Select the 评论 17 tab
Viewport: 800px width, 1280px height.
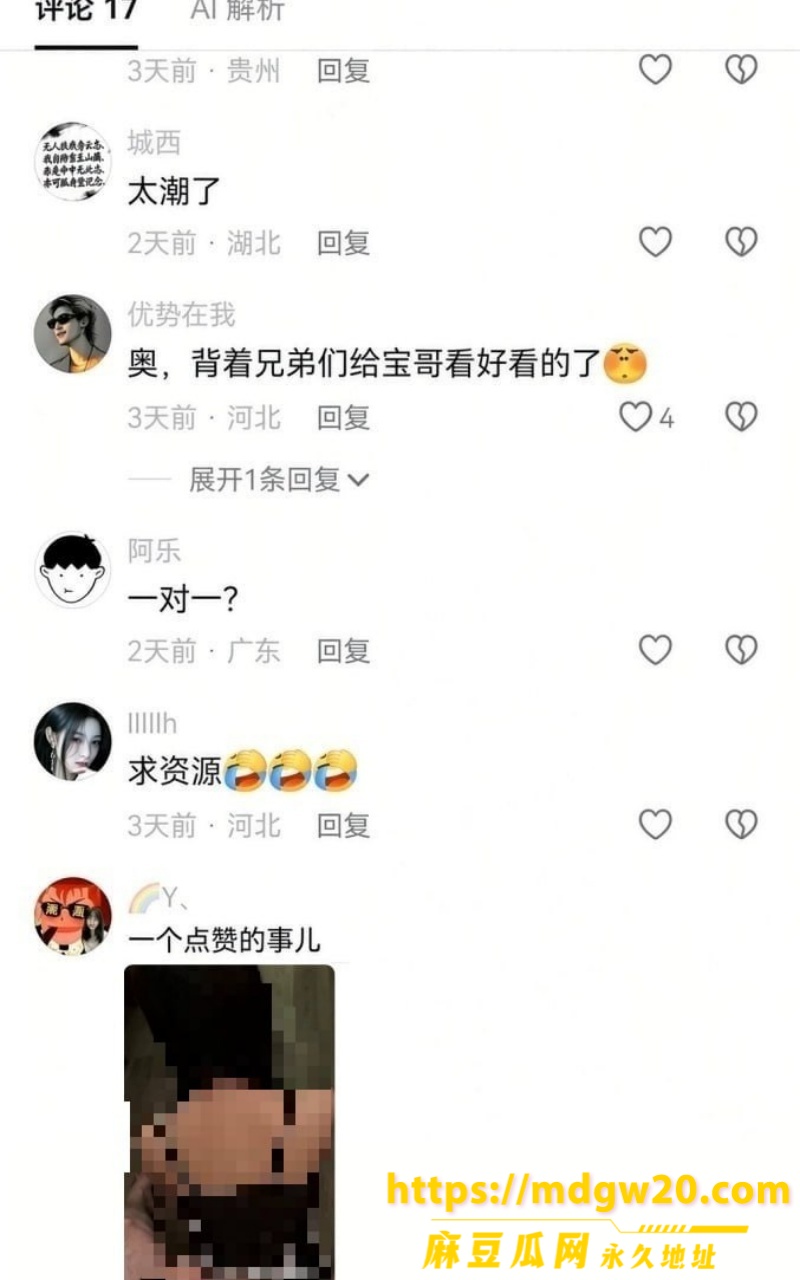tap(86, 10)
